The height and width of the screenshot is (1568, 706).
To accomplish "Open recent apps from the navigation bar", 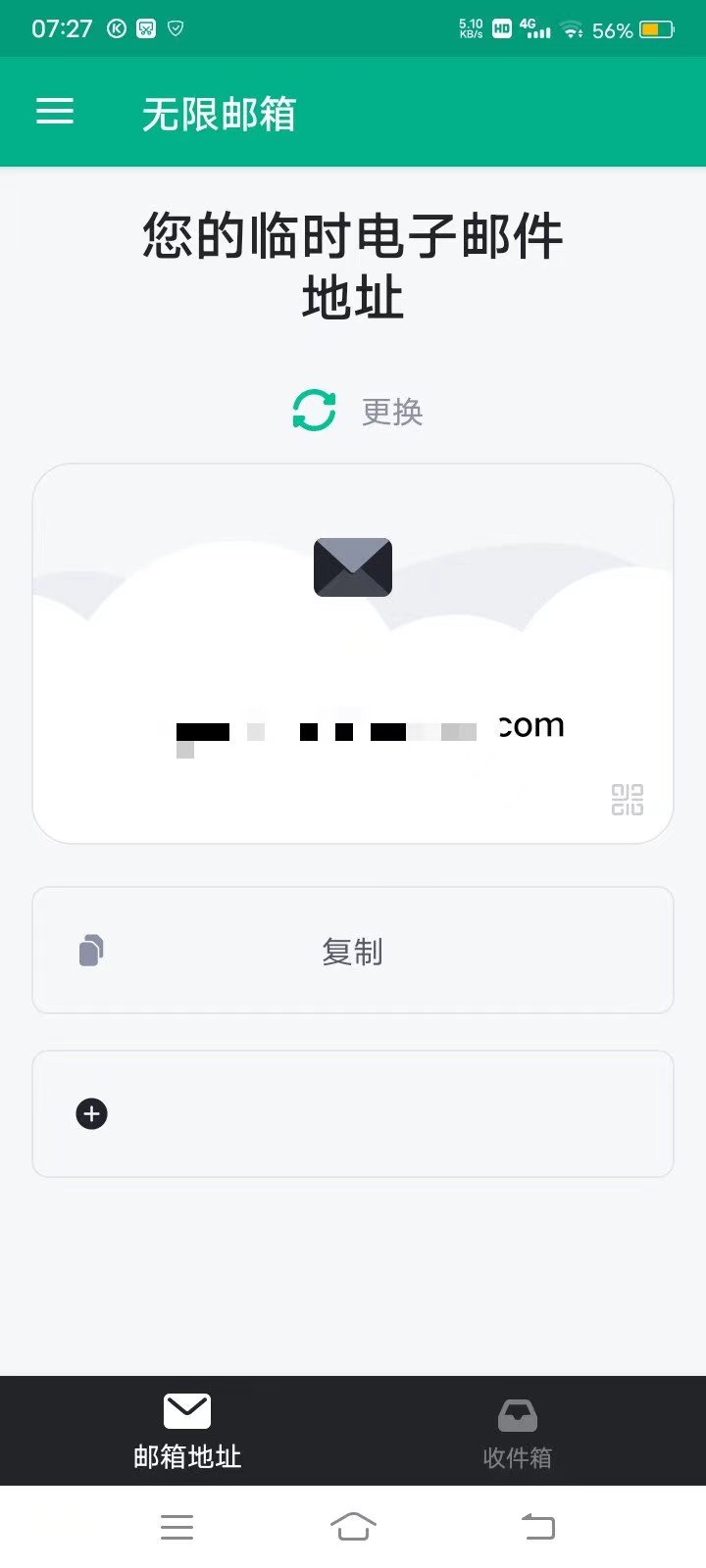I will (x=176, y=1526).
